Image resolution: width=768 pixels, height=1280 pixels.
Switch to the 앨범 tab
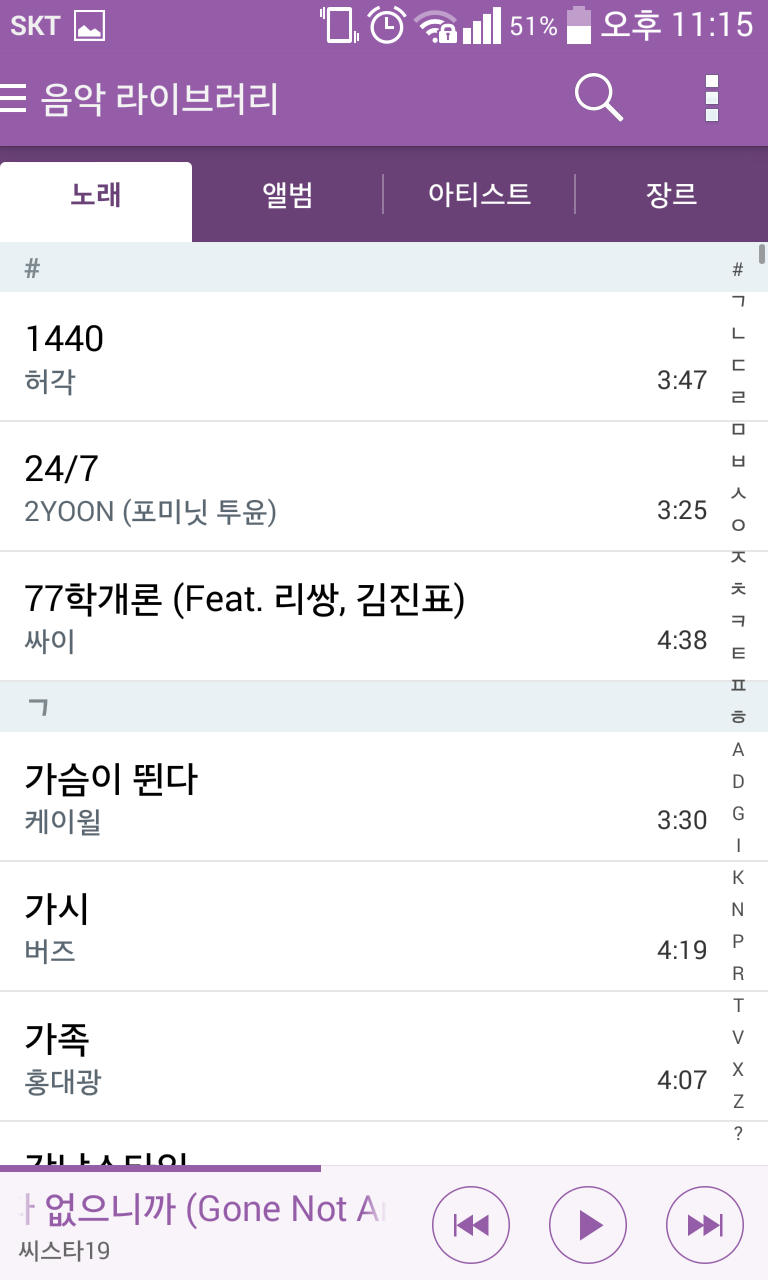coord(287,195)
